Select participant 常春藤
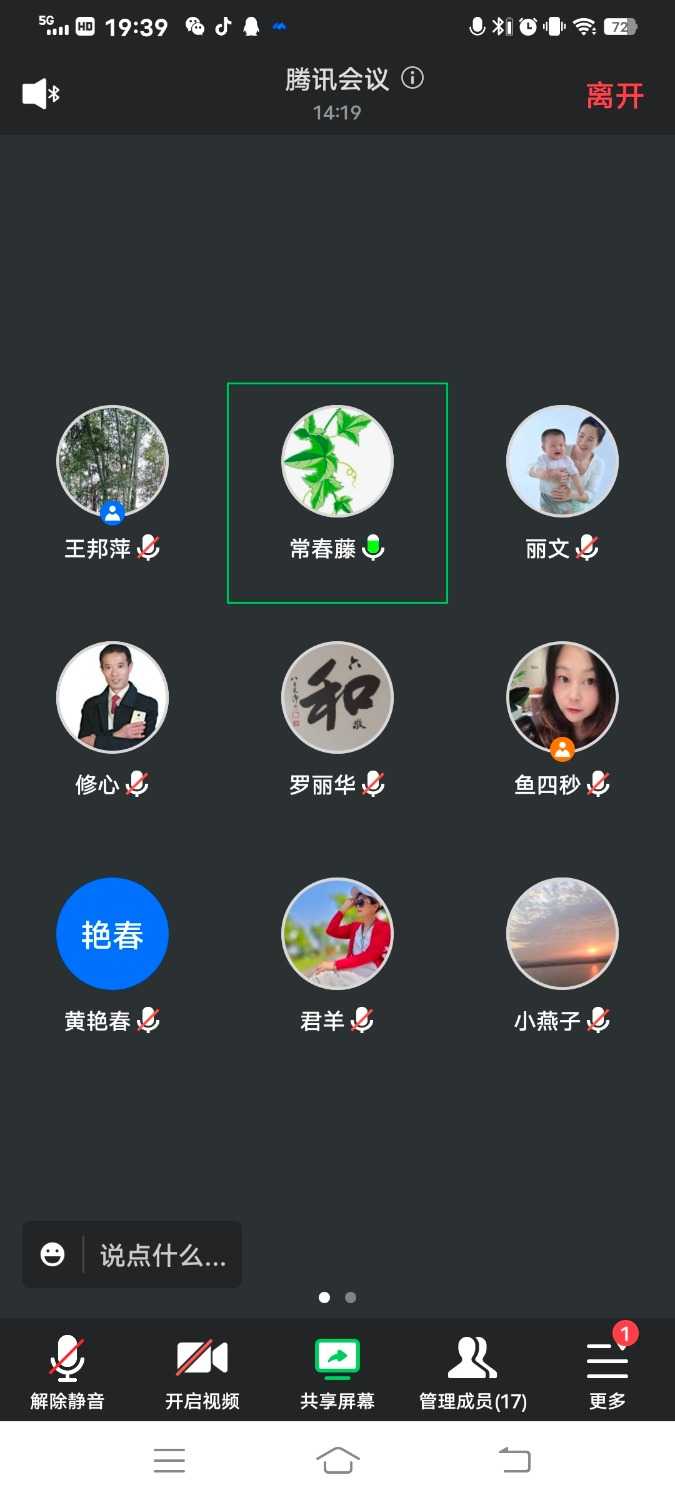Screen dimensions: 675x1500 [x=337, y=461]
